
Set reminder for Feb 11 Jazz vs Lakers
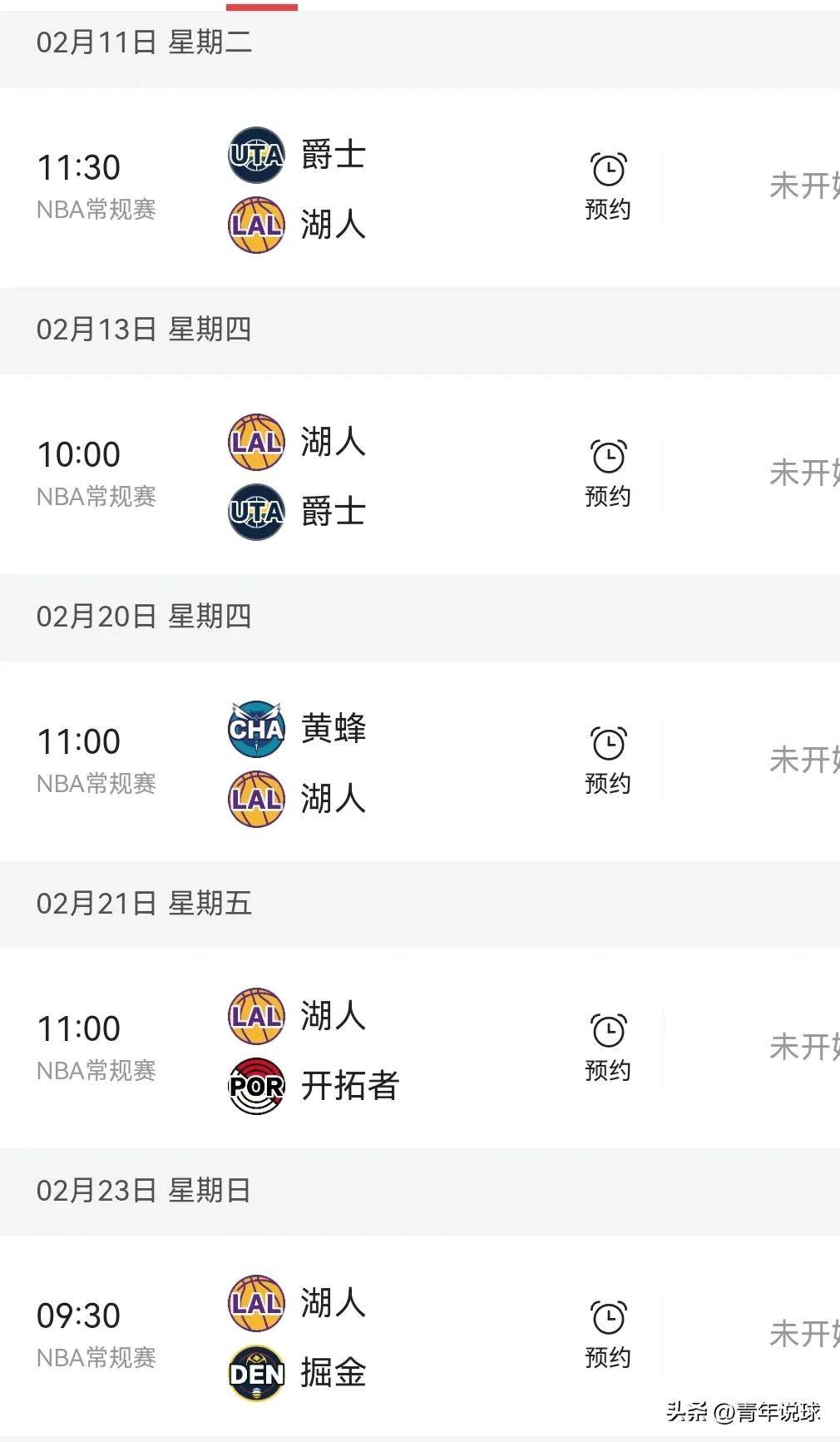608,187
